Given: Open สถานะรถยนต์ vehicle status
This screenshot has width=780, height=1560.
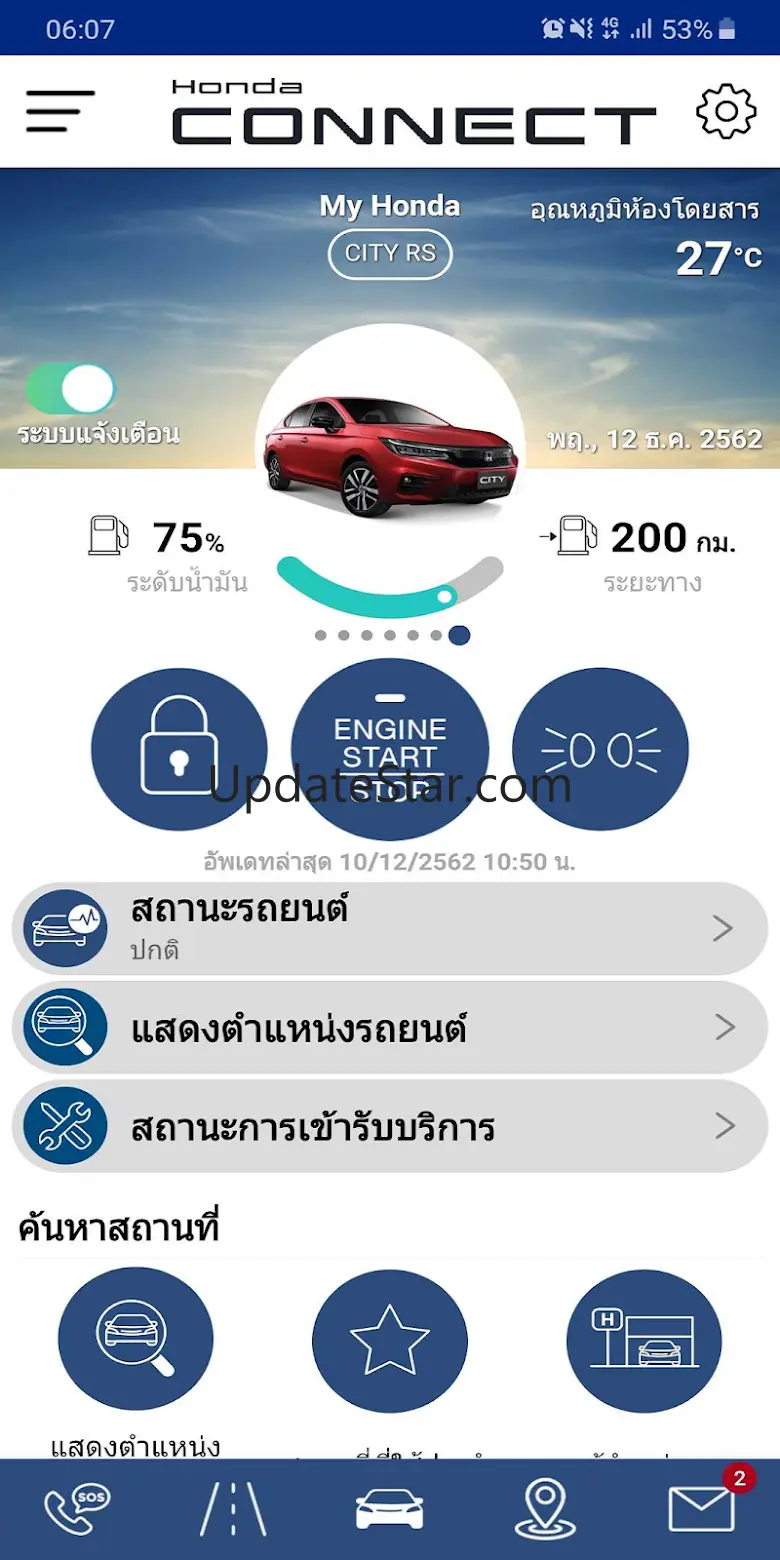Looking at the screenshot, I should pos(390,929).
